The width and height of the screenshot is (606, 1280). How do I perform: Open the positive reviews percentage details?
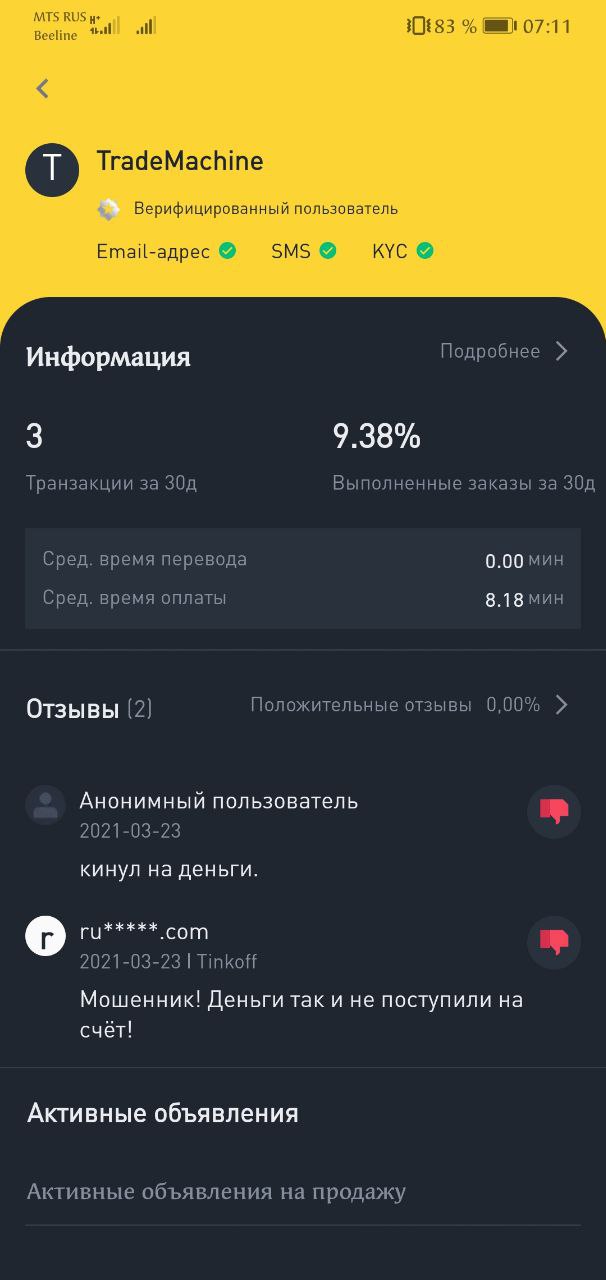click(409, 705)
